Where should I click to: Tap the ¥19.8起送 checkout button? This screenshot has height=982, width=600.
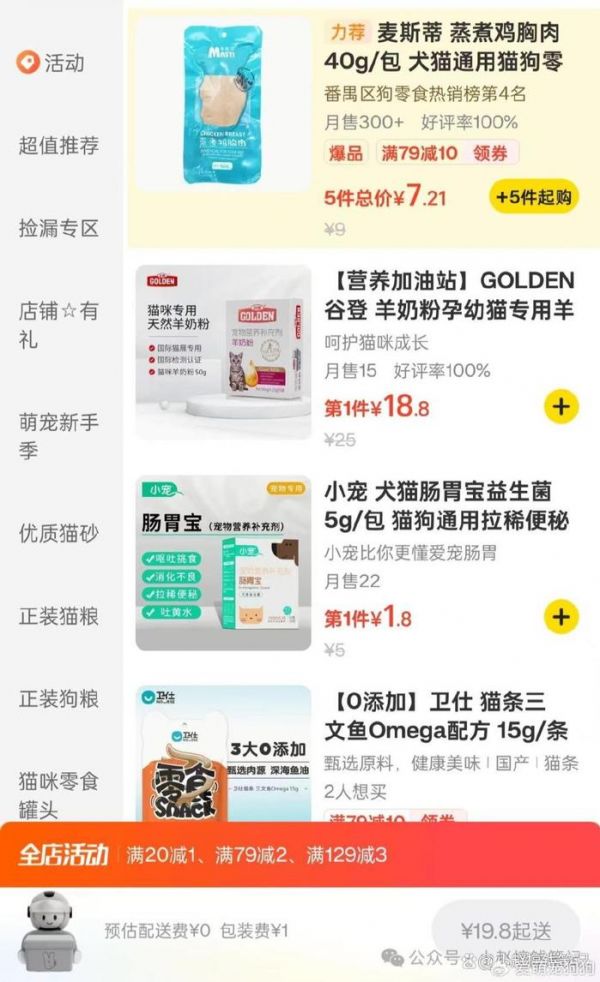click(x=505, y=930)
